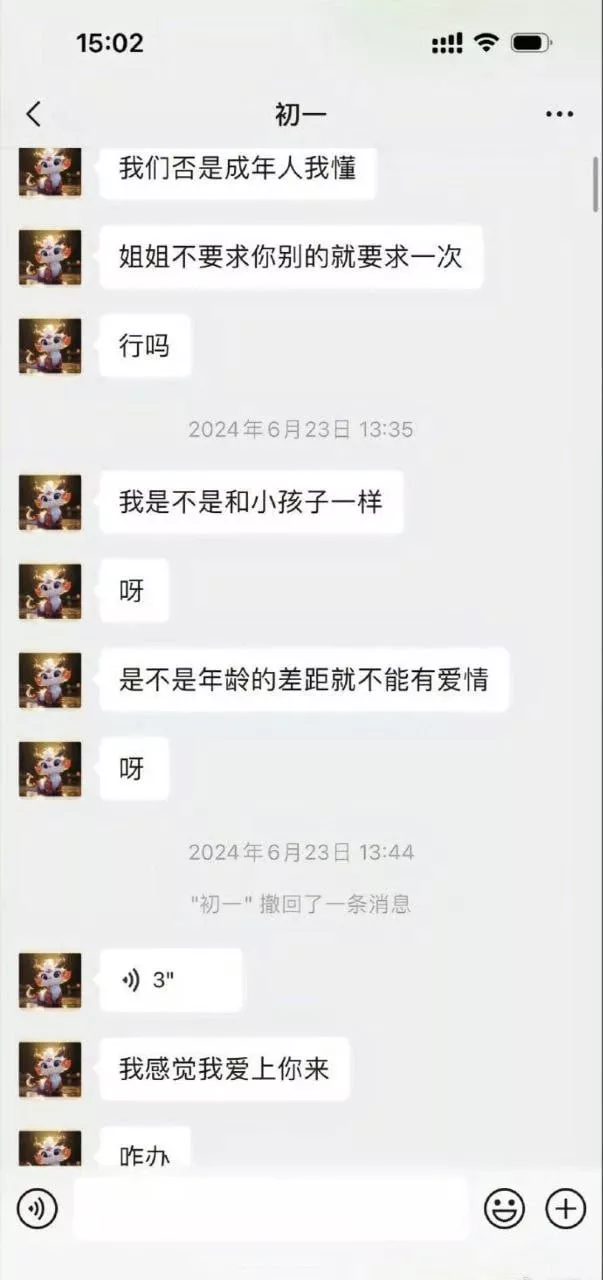The image size is (603, 1280).
Task: Open the three-dot chat options menu
Action: [559, 114]
